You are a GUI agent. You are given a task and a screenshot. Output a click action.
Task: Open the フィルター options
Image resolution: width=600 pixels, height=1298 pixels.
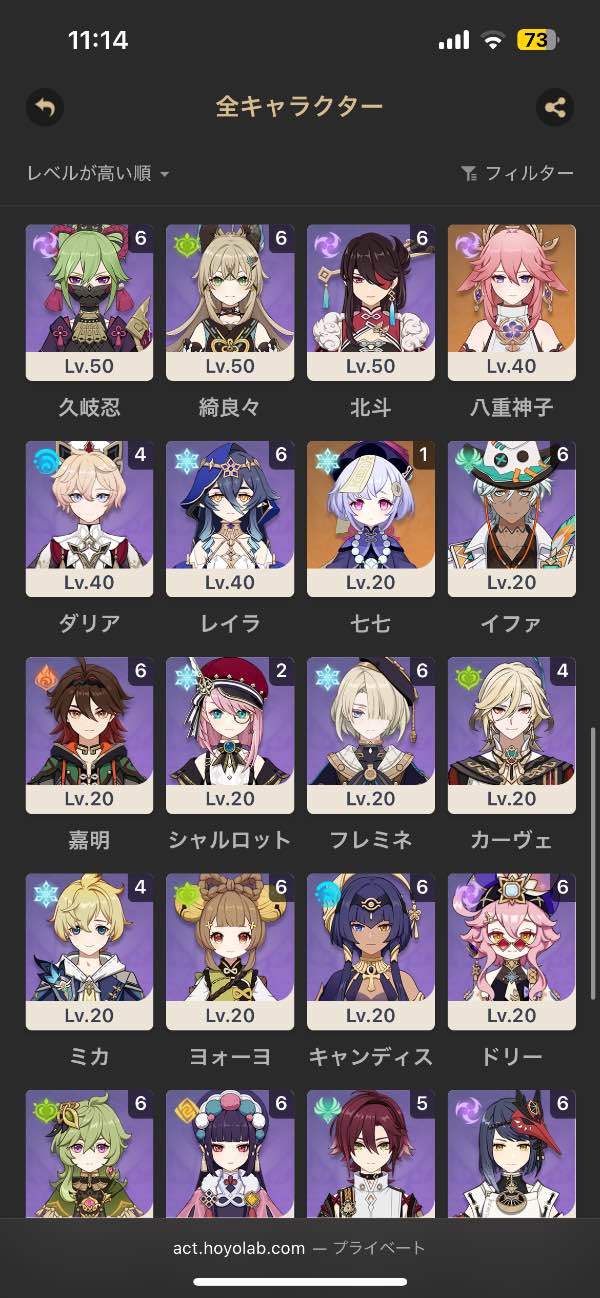coord(517,174)
